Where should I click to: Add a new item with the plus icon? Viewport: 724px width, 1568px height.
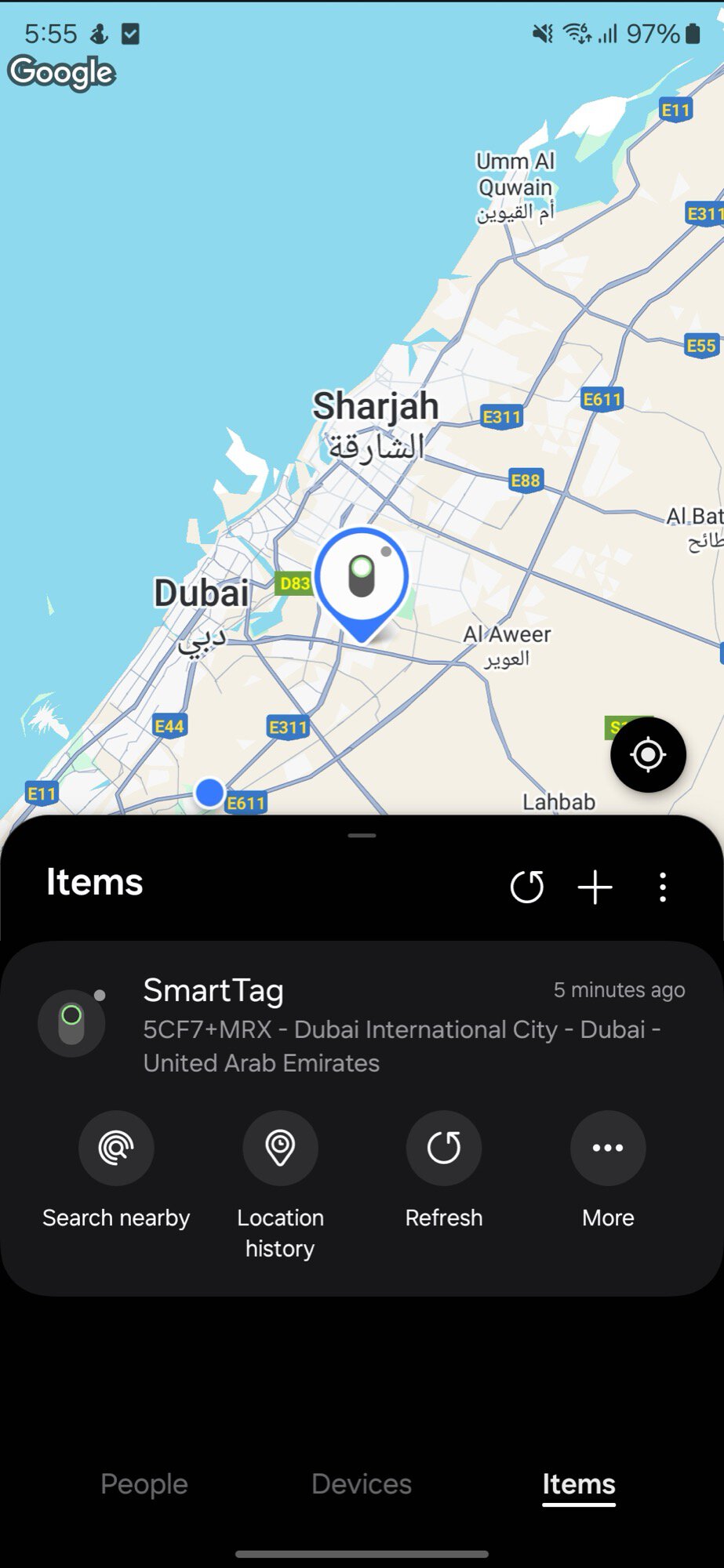coord(595,887)
